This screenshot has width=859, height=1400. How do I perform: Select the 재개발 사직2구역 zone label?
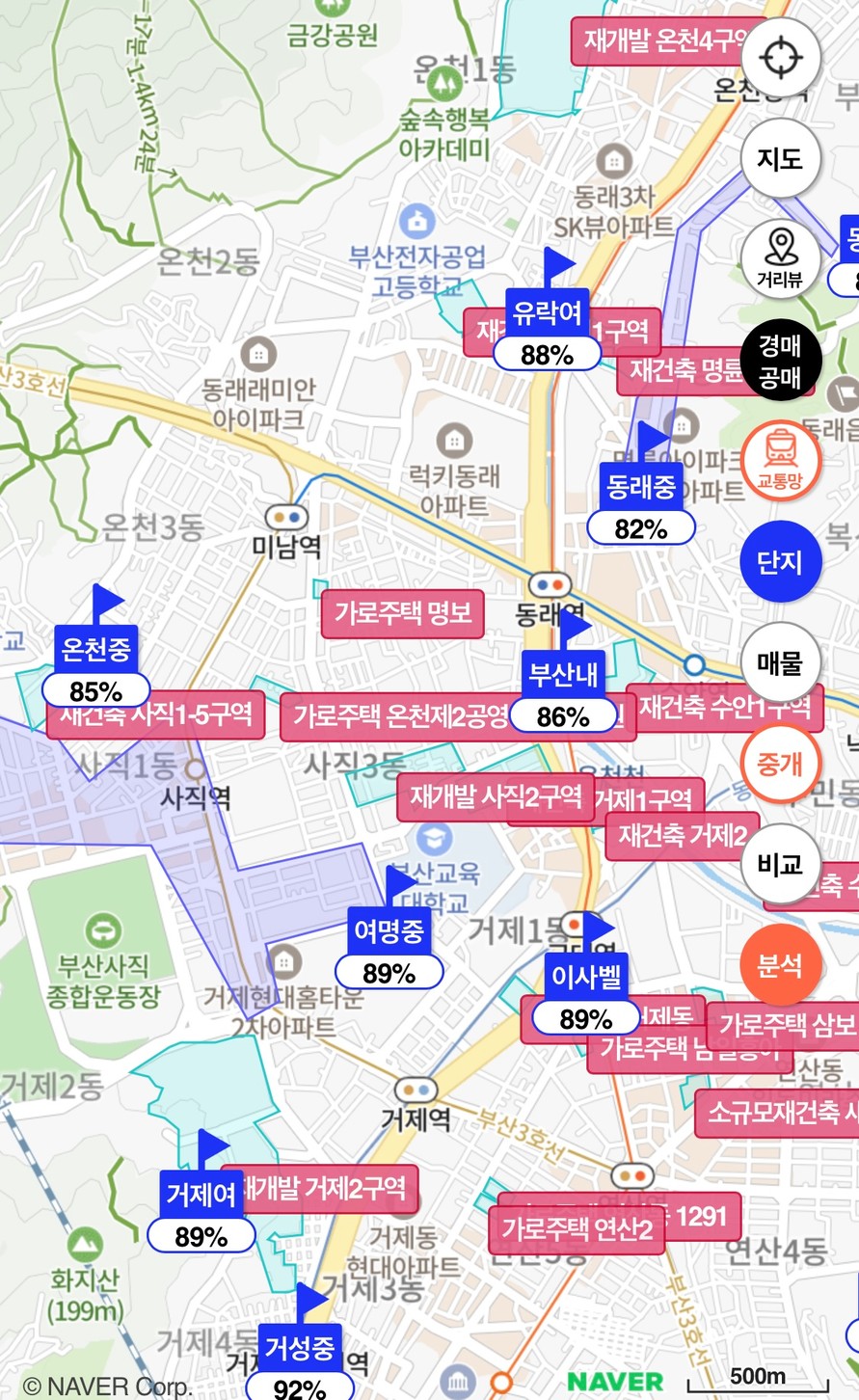pos(496,796)
